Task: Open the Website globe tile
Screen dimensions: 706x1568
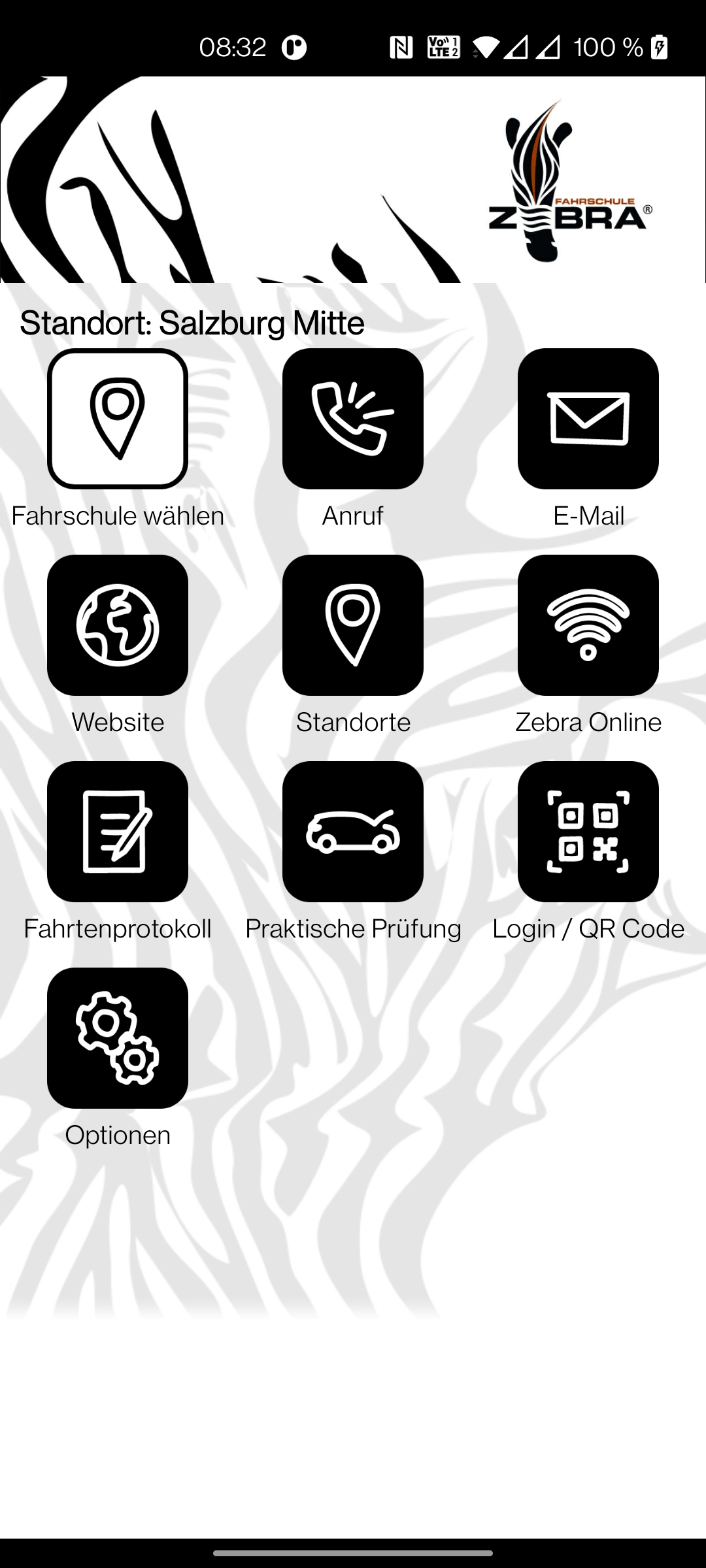Action: (x=118, y=625)
